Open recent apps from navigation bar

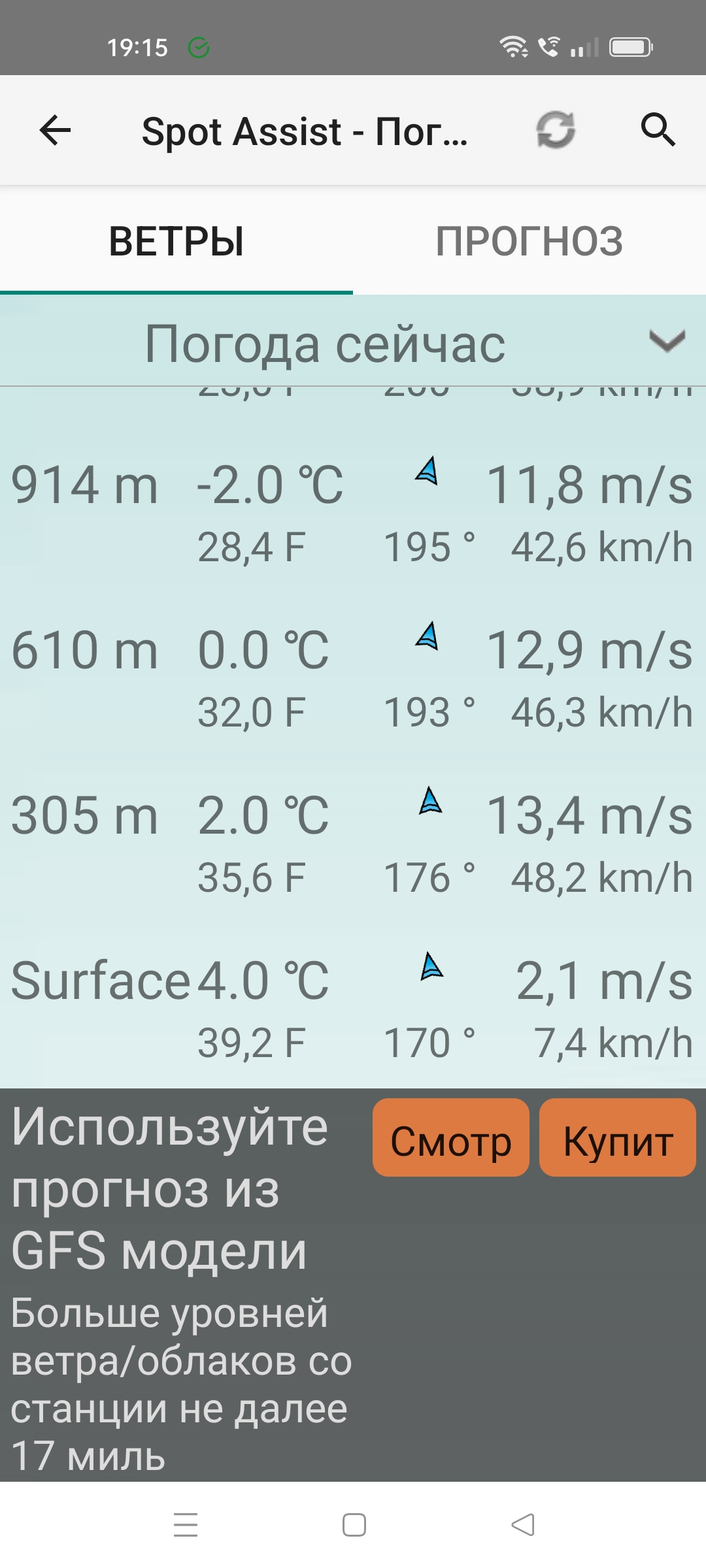click(186, 1524)
